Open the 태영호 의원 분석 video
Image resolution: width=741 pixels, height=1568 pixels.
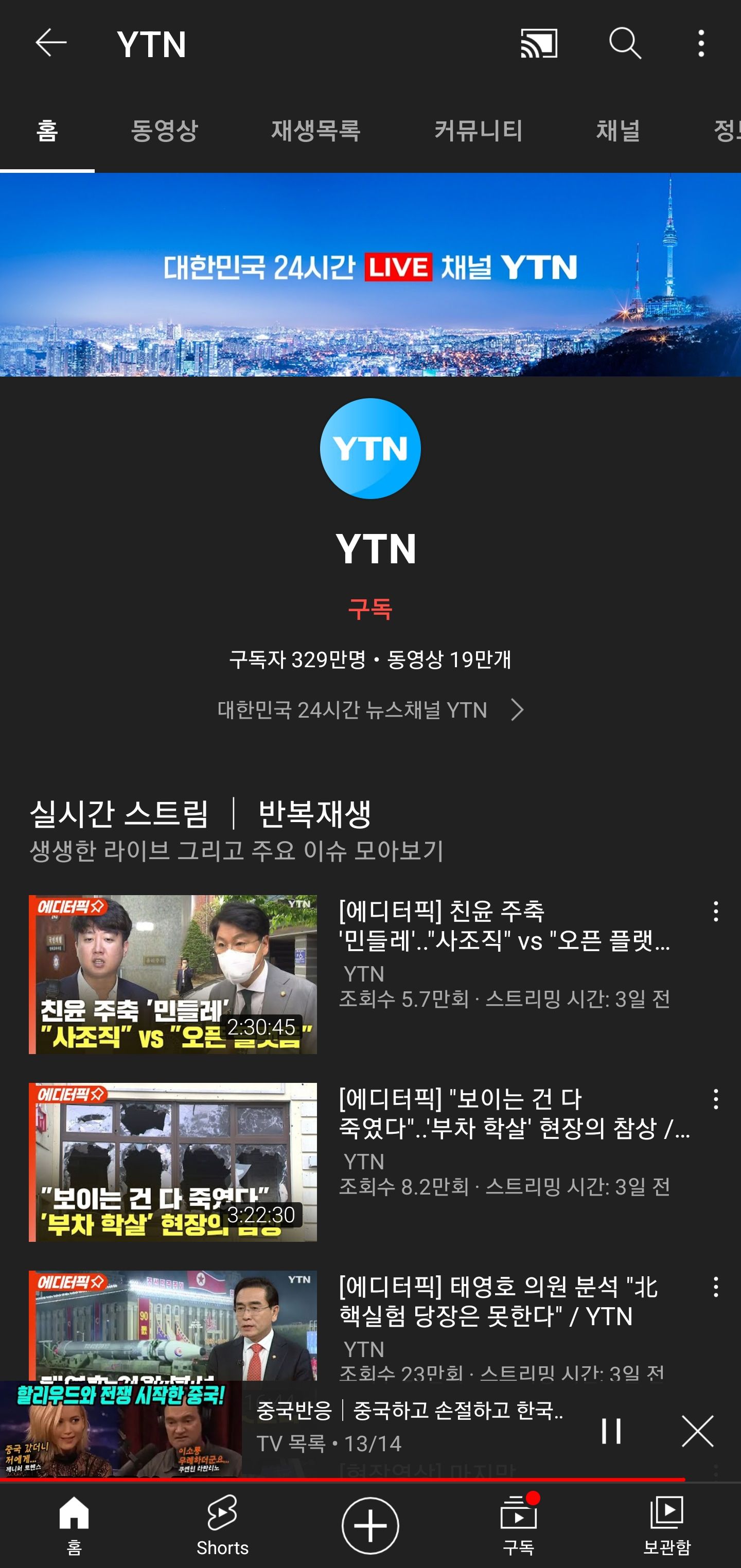point(173,1324)
